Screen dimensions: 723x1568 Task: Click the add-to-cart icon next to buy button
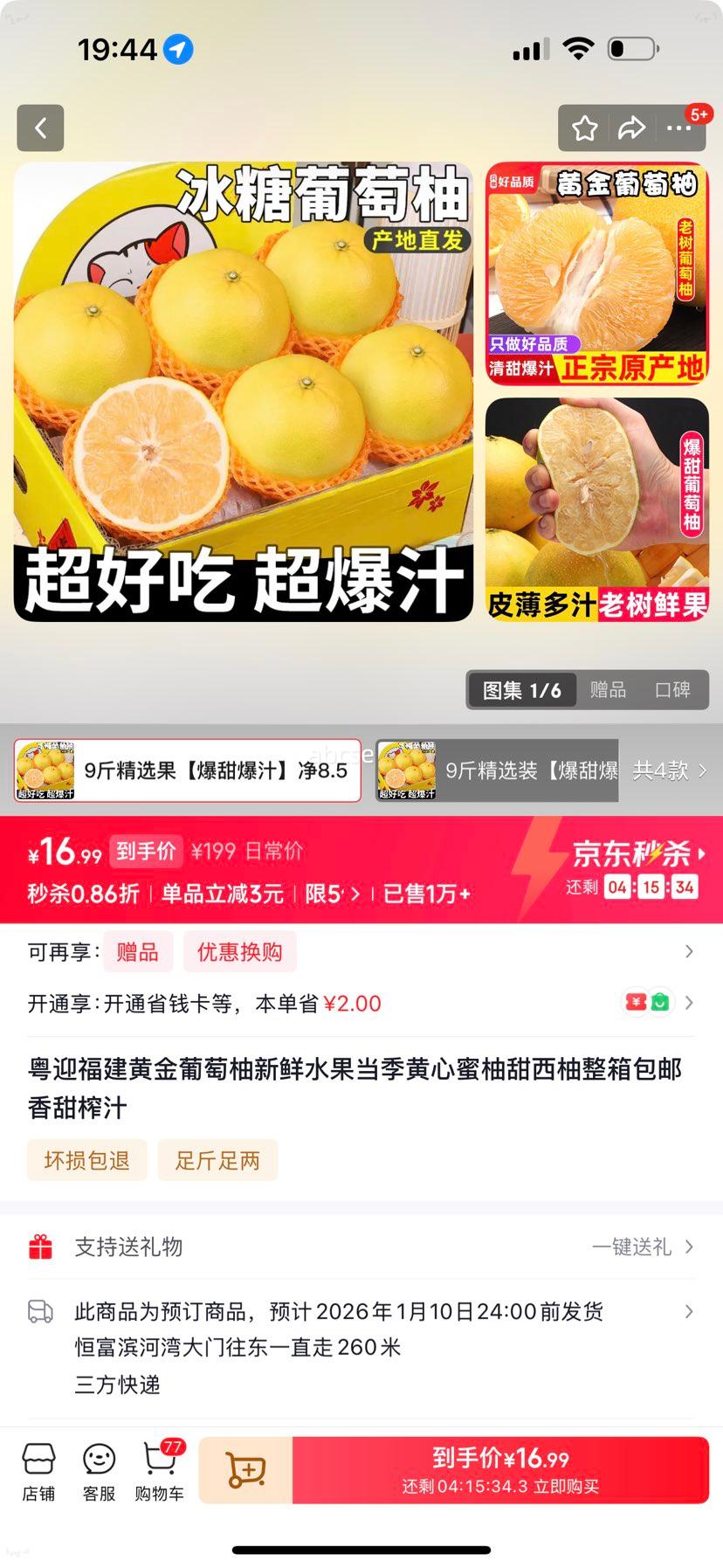click(245, 1468)
